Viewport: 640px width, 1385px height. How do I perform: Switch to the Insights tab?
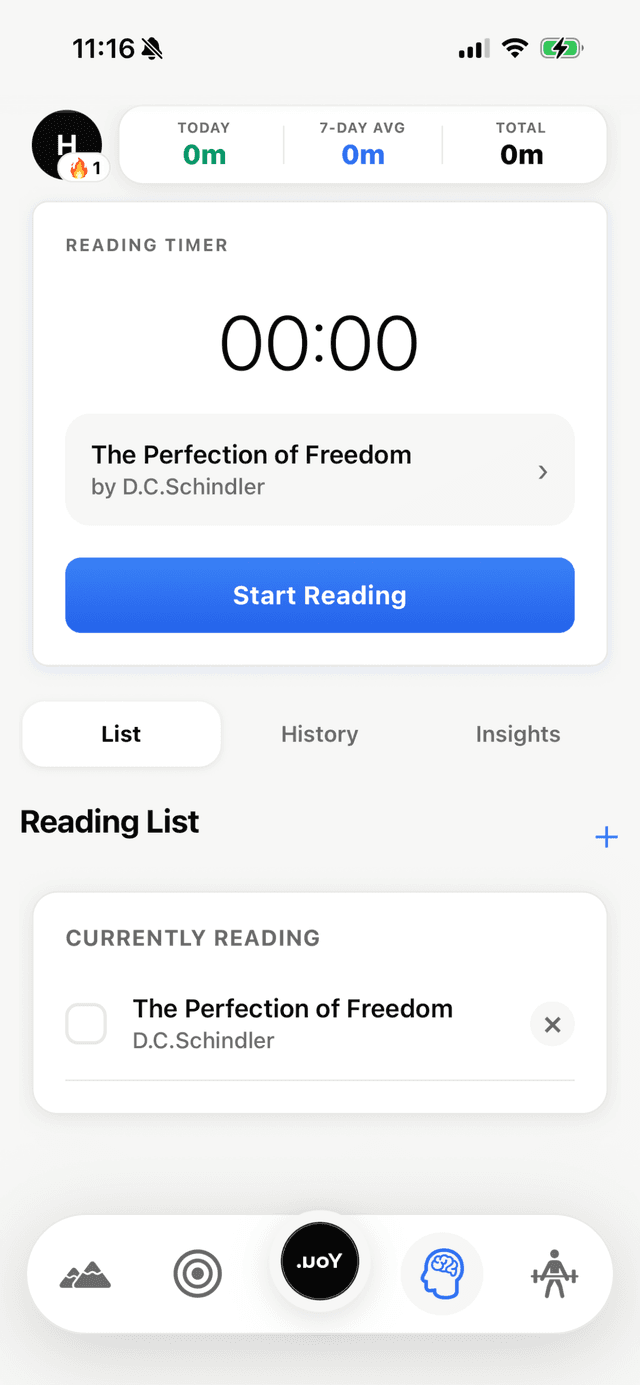[x=517, y=734]
